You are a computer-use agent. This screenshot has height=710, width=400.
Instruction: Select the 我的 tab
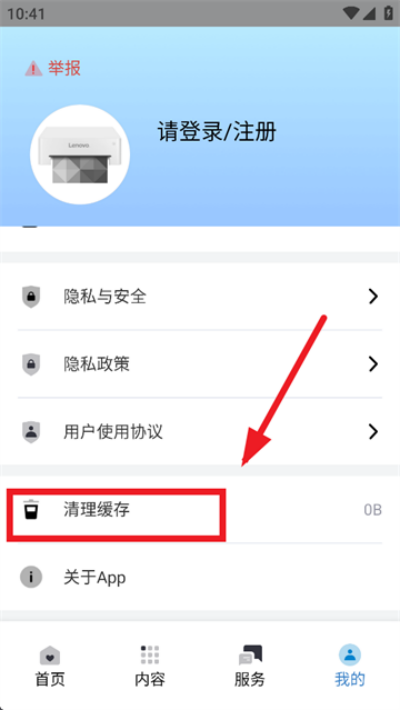click(x=350, y=667)
